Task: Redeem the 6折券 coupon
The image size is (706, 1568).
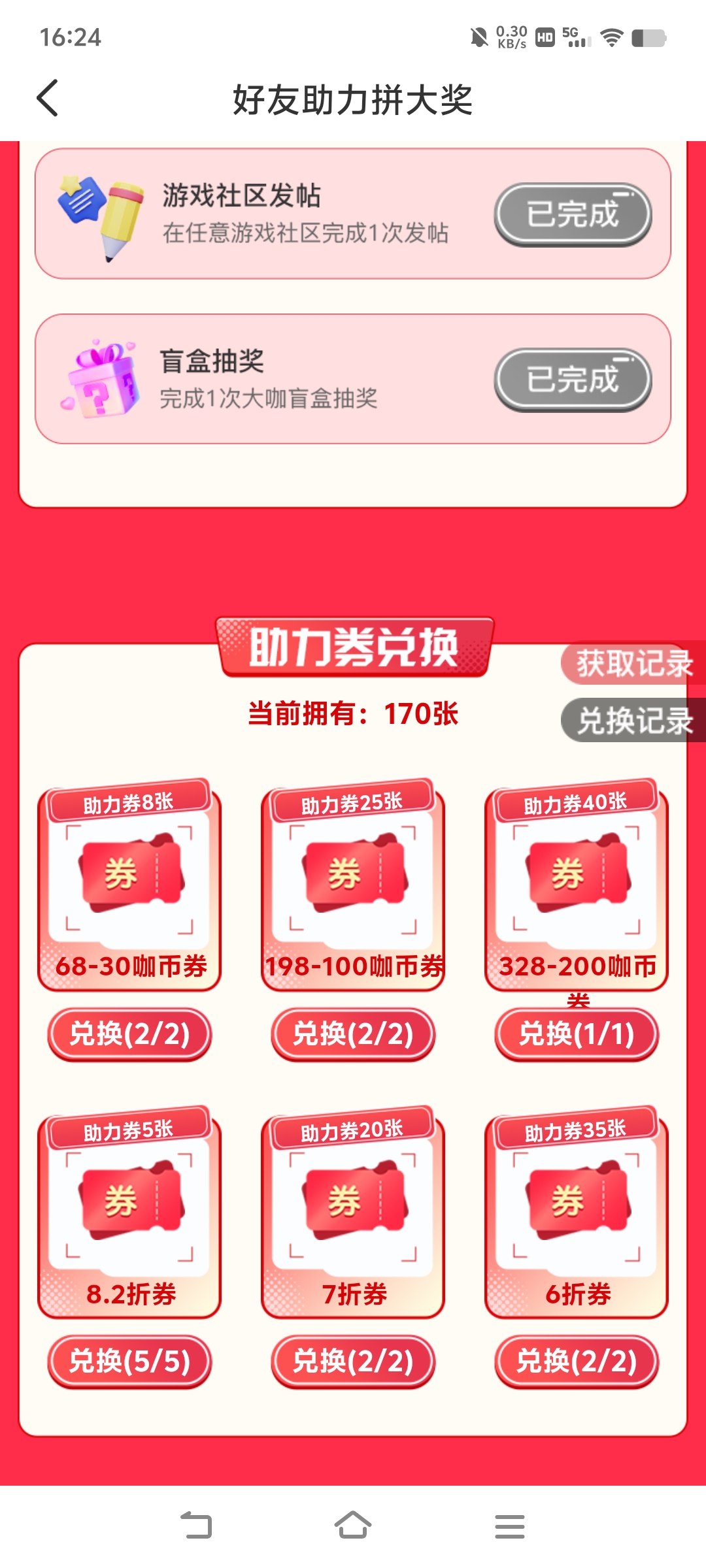Action: (x=577, y=1362)
